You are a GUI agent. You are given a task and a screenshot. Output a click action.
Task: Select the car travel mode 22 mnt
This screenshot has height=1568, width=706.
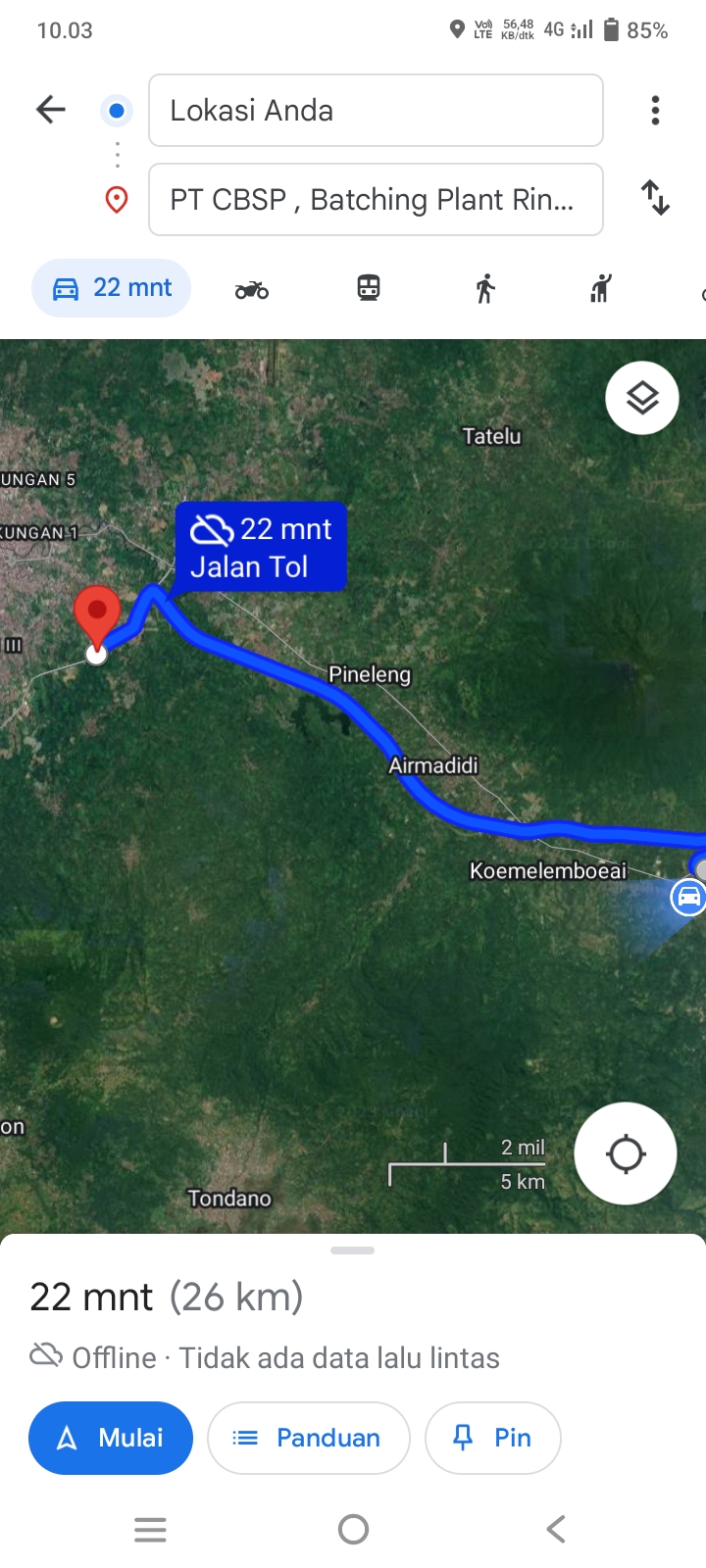pos(112,288)
